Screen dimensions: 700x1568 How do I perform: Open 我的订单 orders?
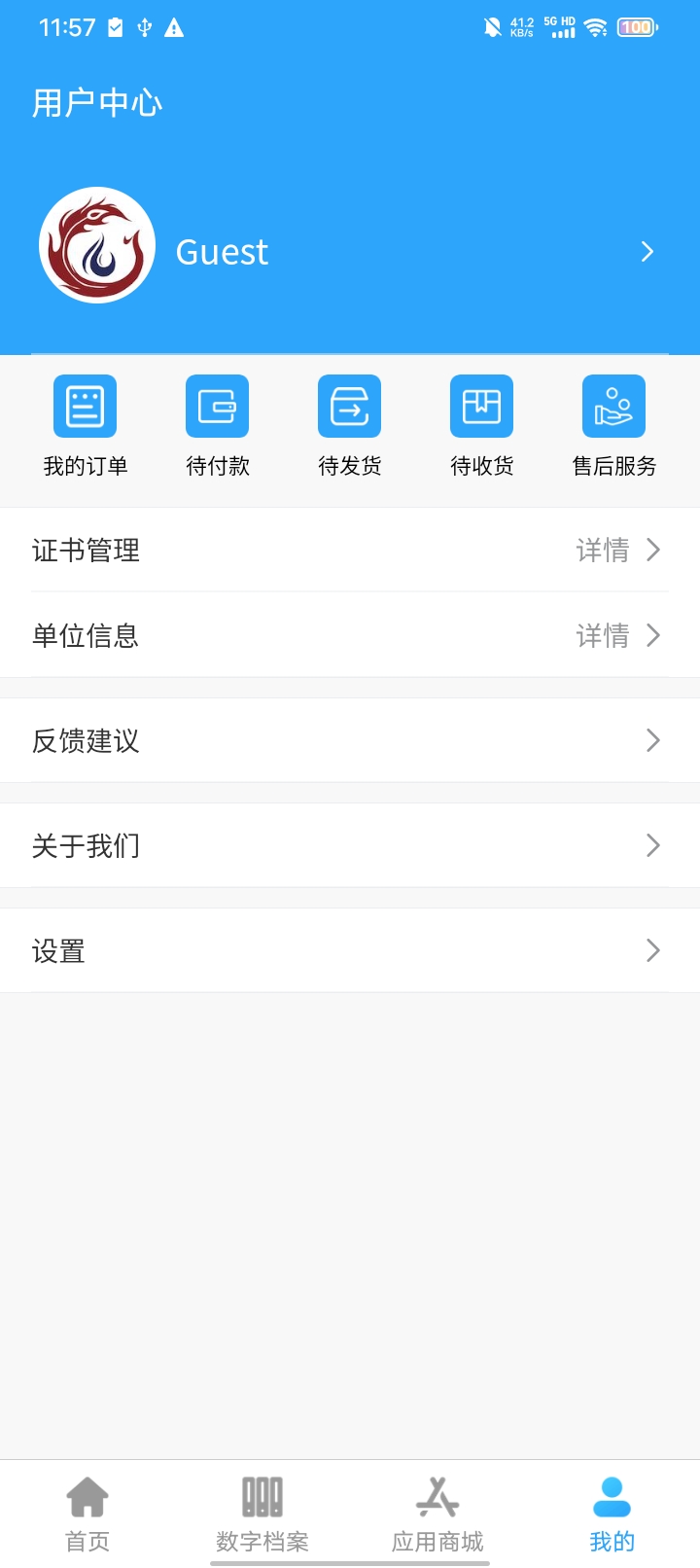point(86,426)
